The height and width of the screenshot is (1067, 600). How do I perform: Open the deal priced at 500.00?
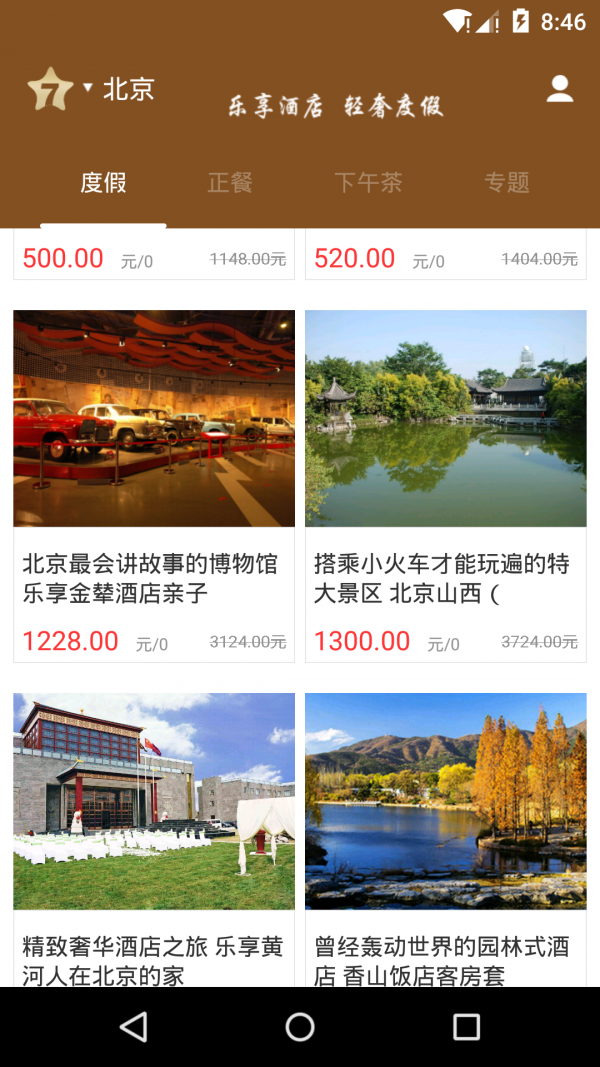(154, 257)
